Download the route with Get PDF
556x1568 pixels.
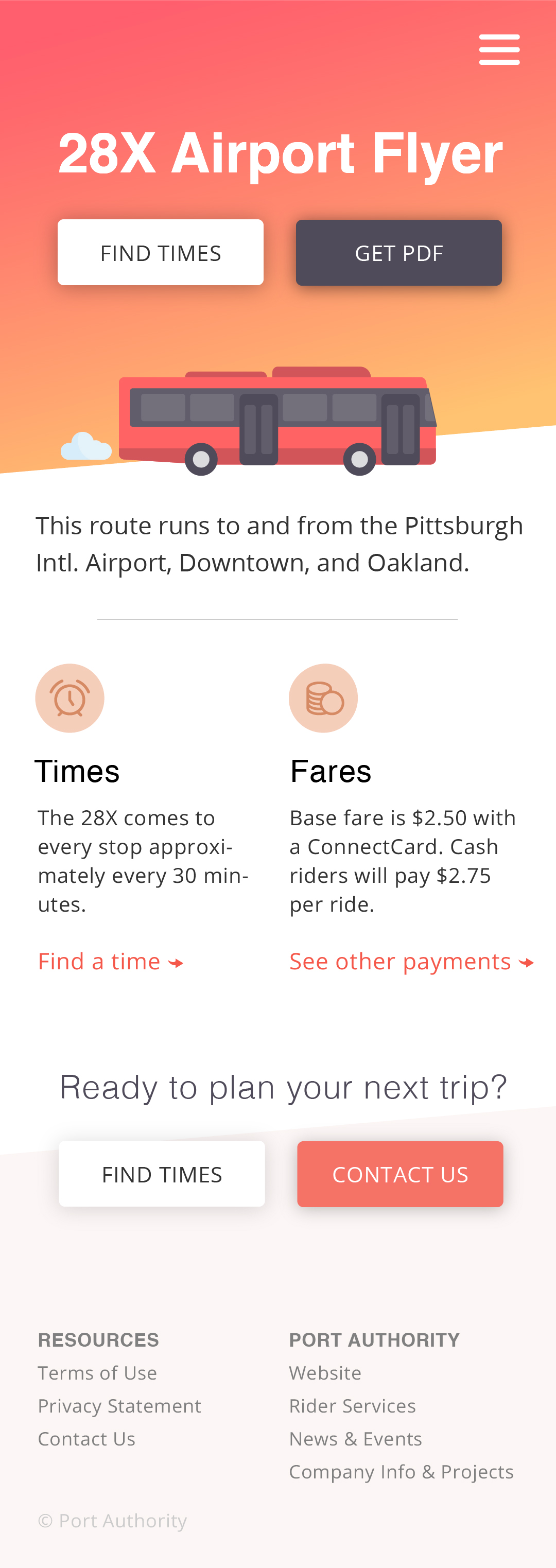(x=399, y=253)
